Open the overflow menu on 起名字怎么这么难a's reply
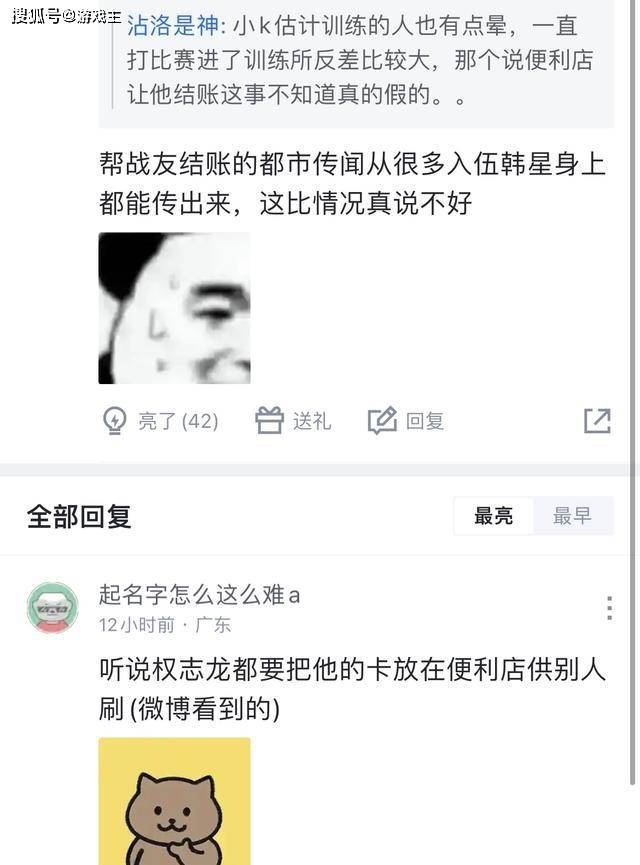 click(610, 608)
